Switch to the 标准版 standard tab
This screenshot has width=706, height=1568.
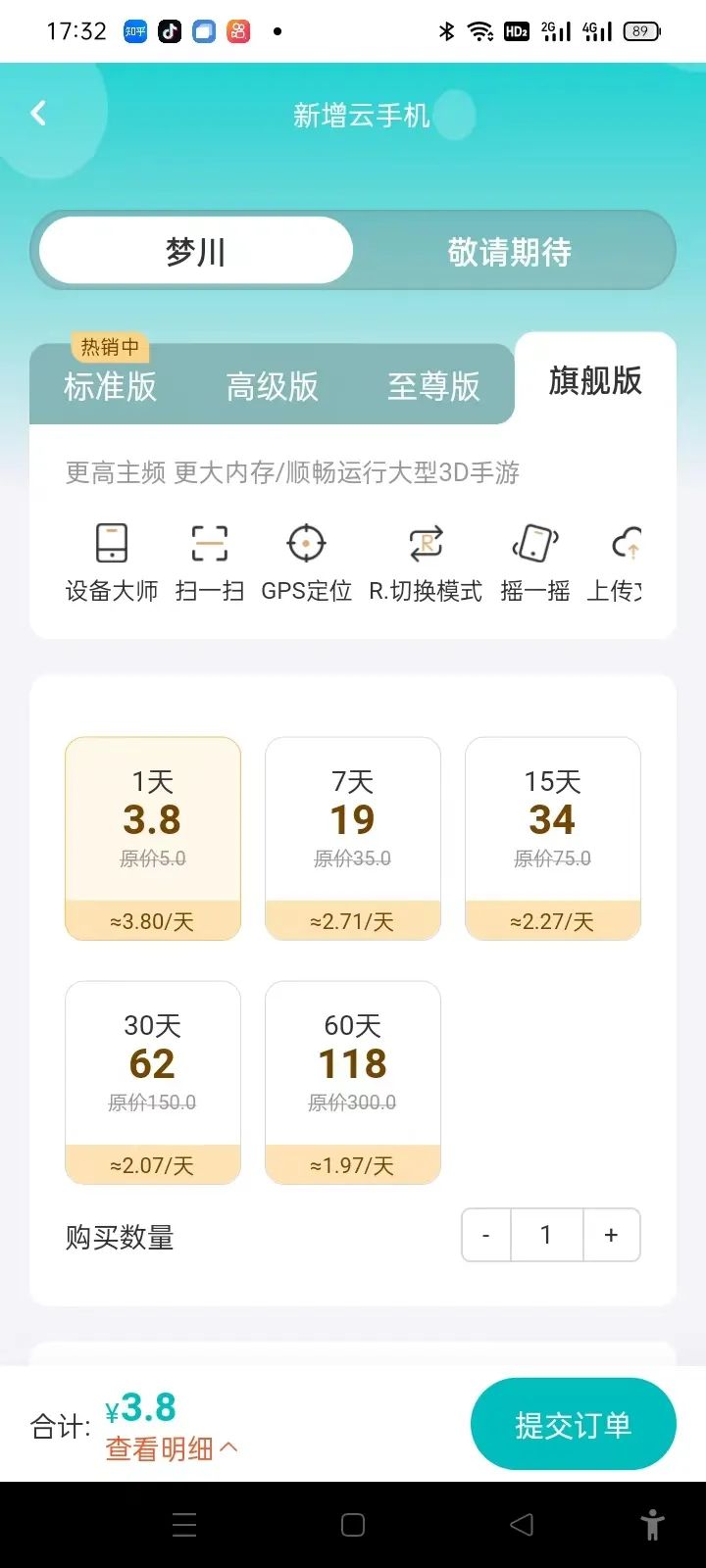coord(108,386)
